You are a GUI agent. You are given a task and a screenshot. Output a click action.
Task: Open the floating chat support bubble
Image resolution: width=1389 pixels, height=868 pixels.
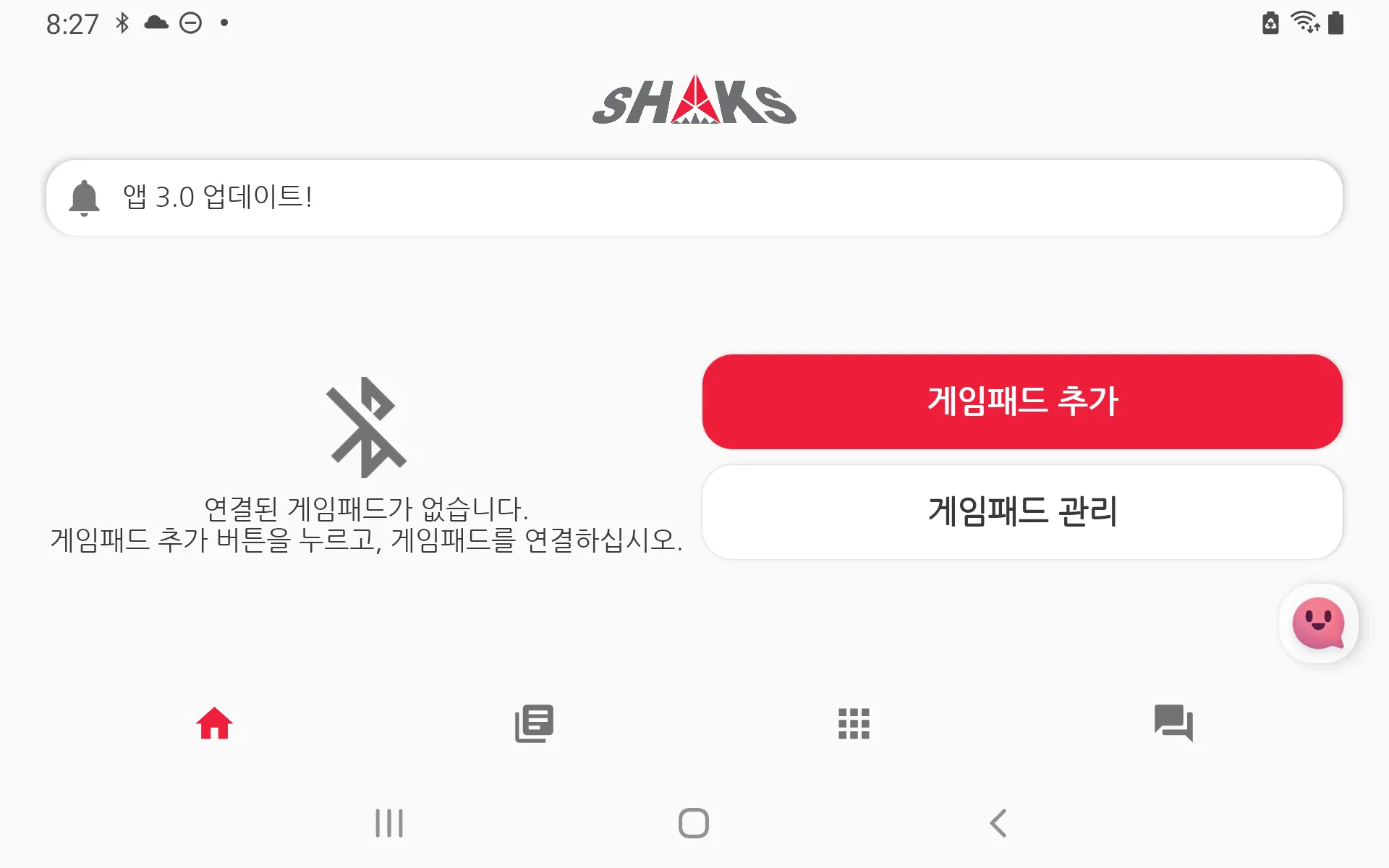1318,624
